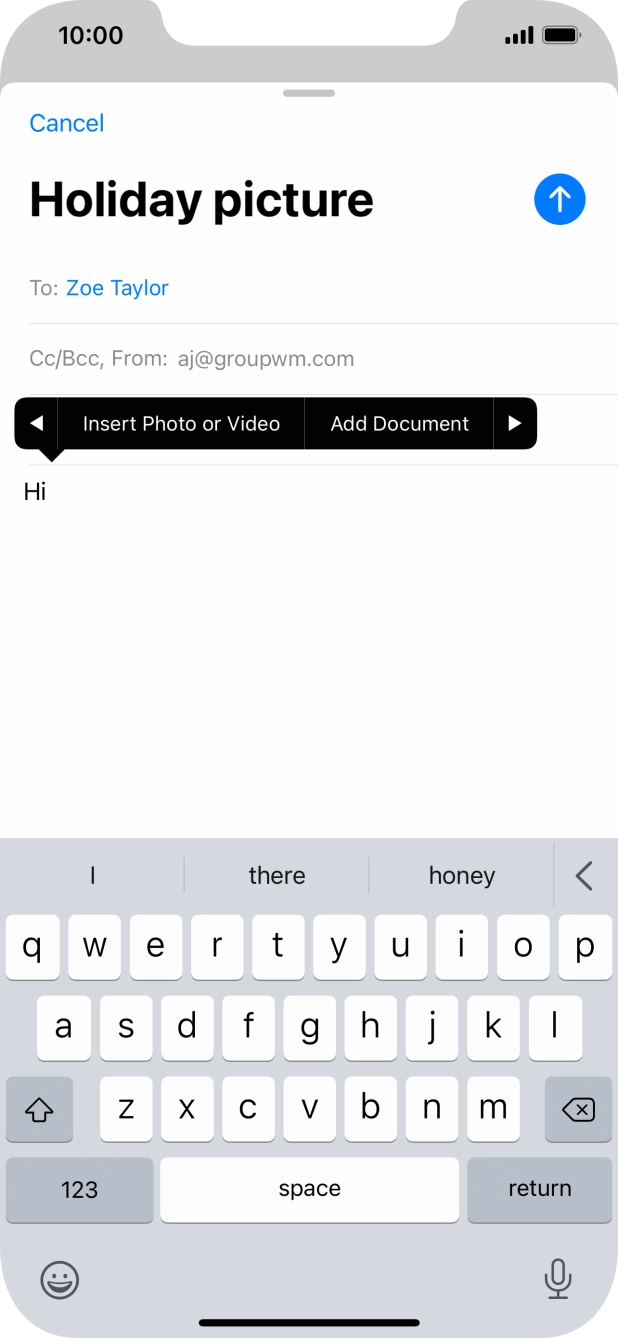Screen dimensions: 618x1338
Task: Insert the suggestion "I"
Action: (92, 875)
